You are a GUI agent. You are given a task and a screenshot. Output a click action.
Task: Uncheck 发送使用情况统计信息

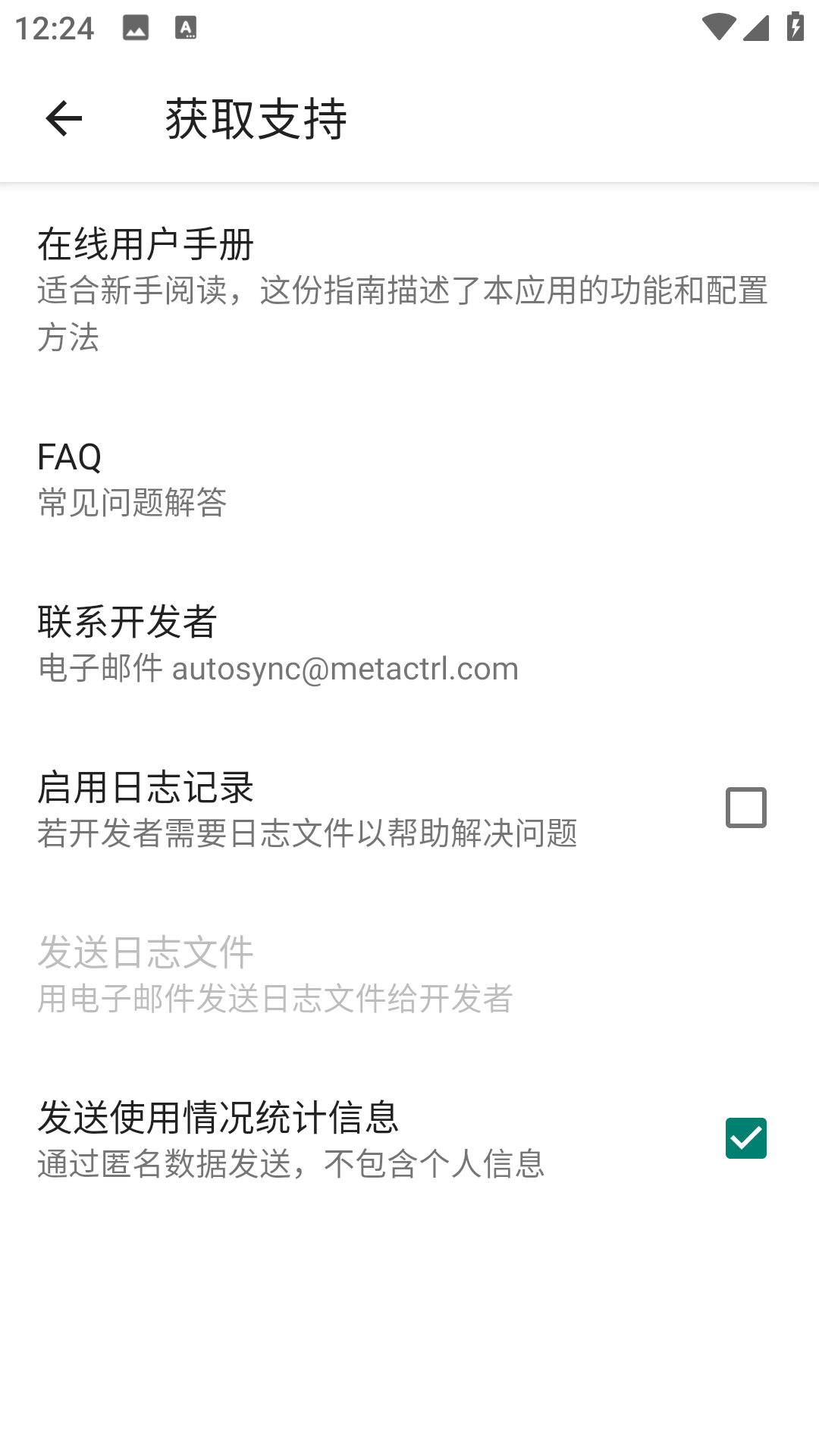pyautogui.click(x=745, y=1138)
